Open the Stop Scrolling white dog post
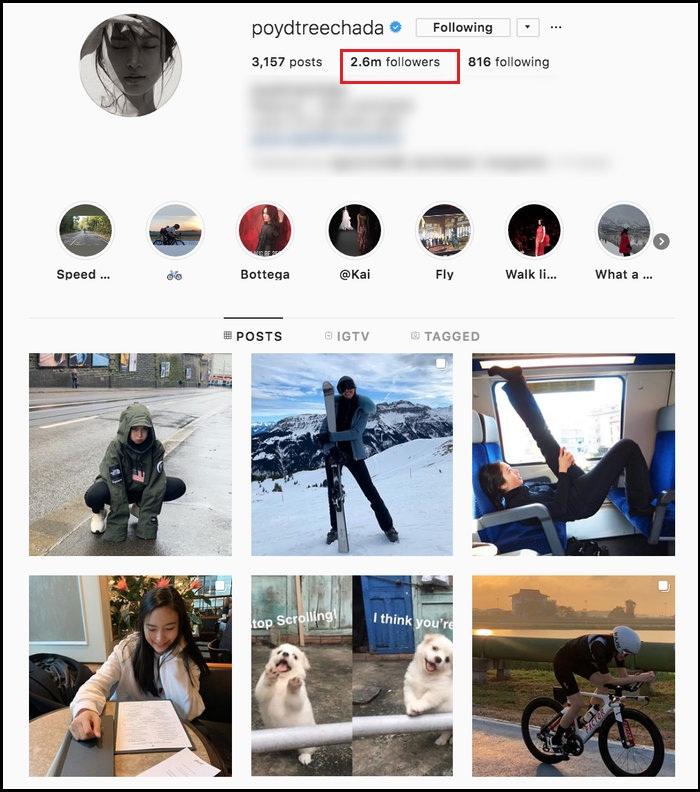The height and width of the screenshot is (792, 700). pyautogui.click(x=351, y=676)
